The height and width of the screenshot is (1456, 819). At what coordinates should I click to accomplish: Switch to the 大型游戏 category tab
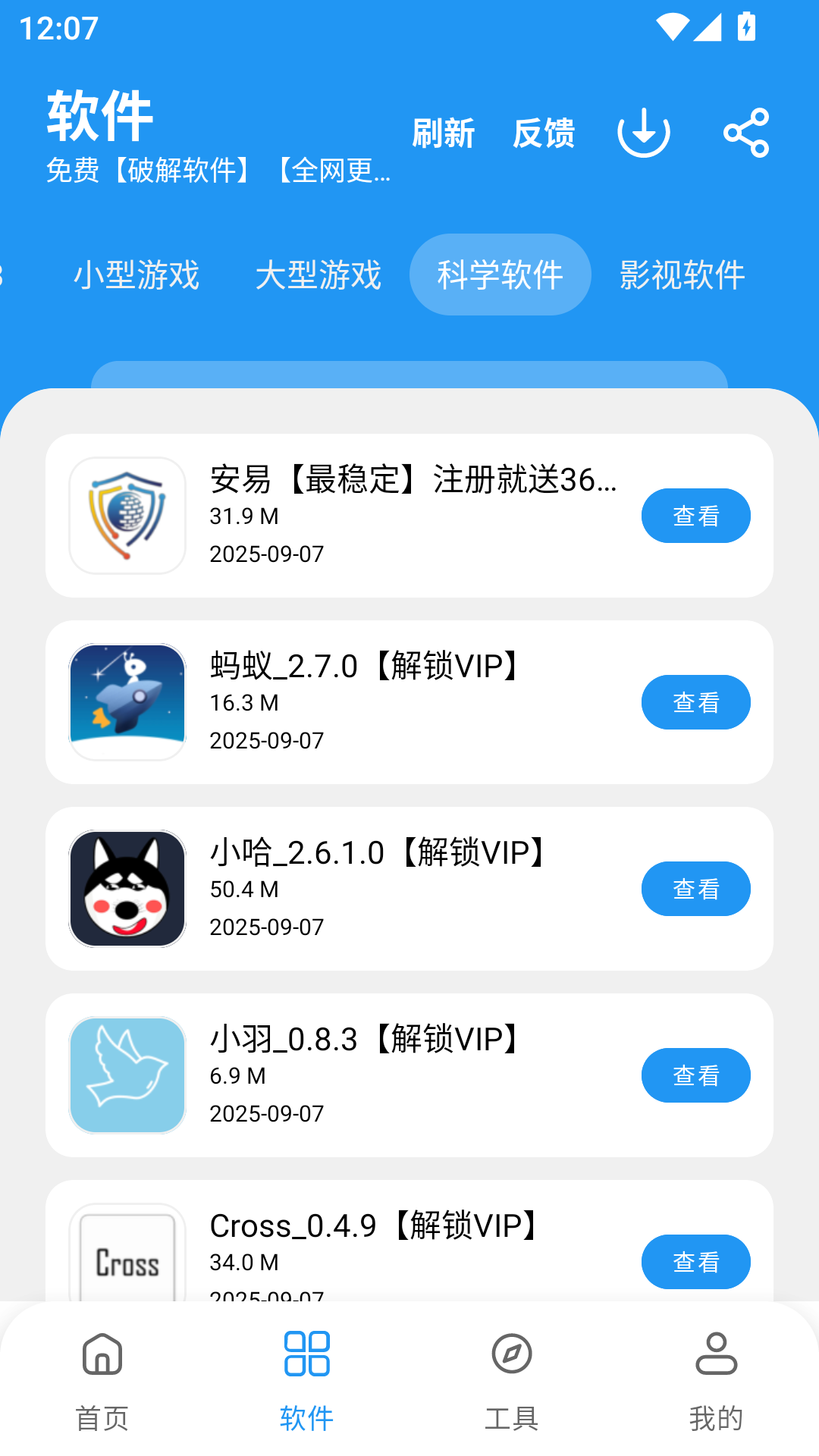pos(318,275)
